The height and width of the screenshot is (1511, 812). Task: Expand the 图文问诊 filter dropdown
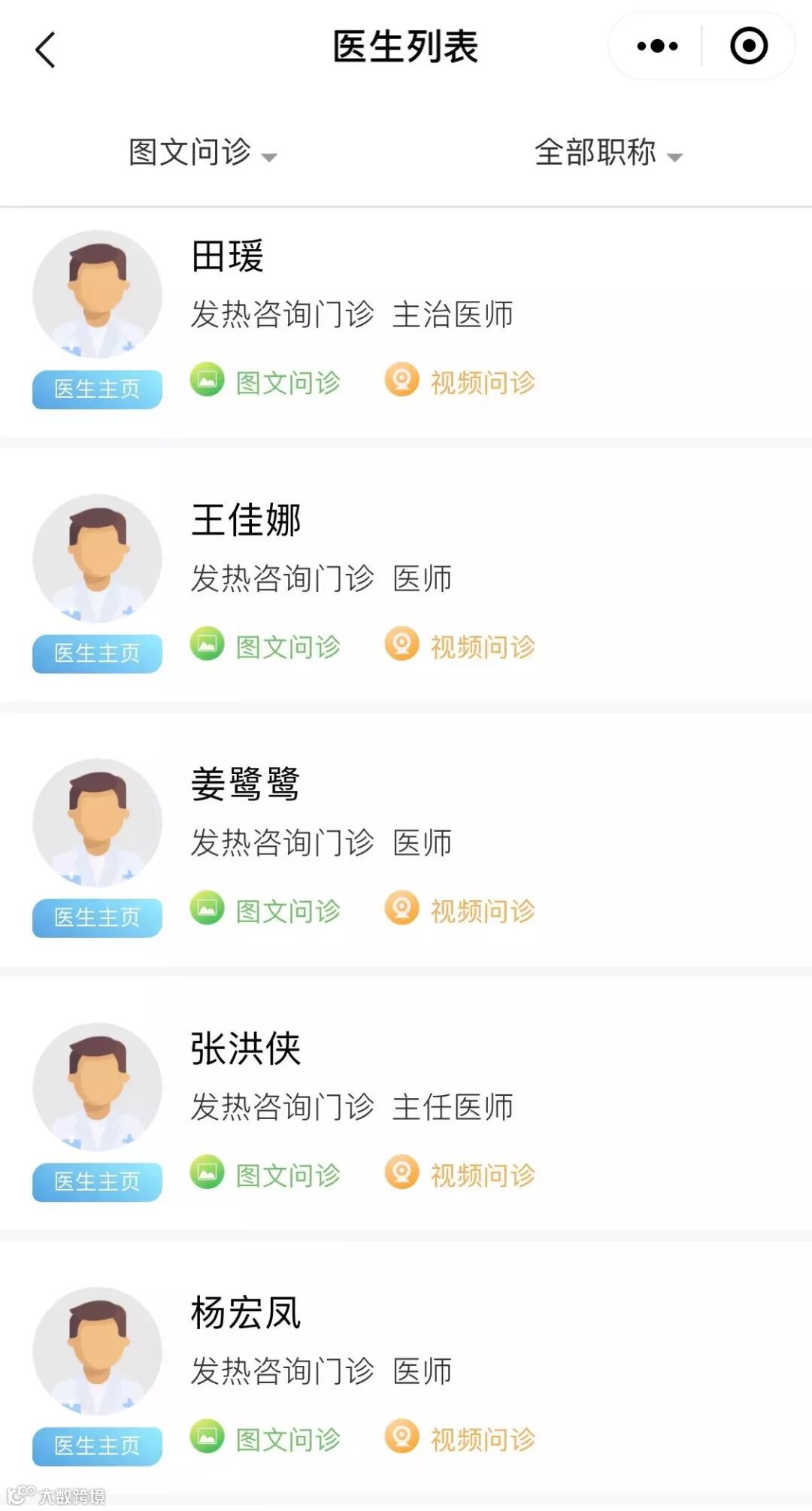[x=203, y=153]
